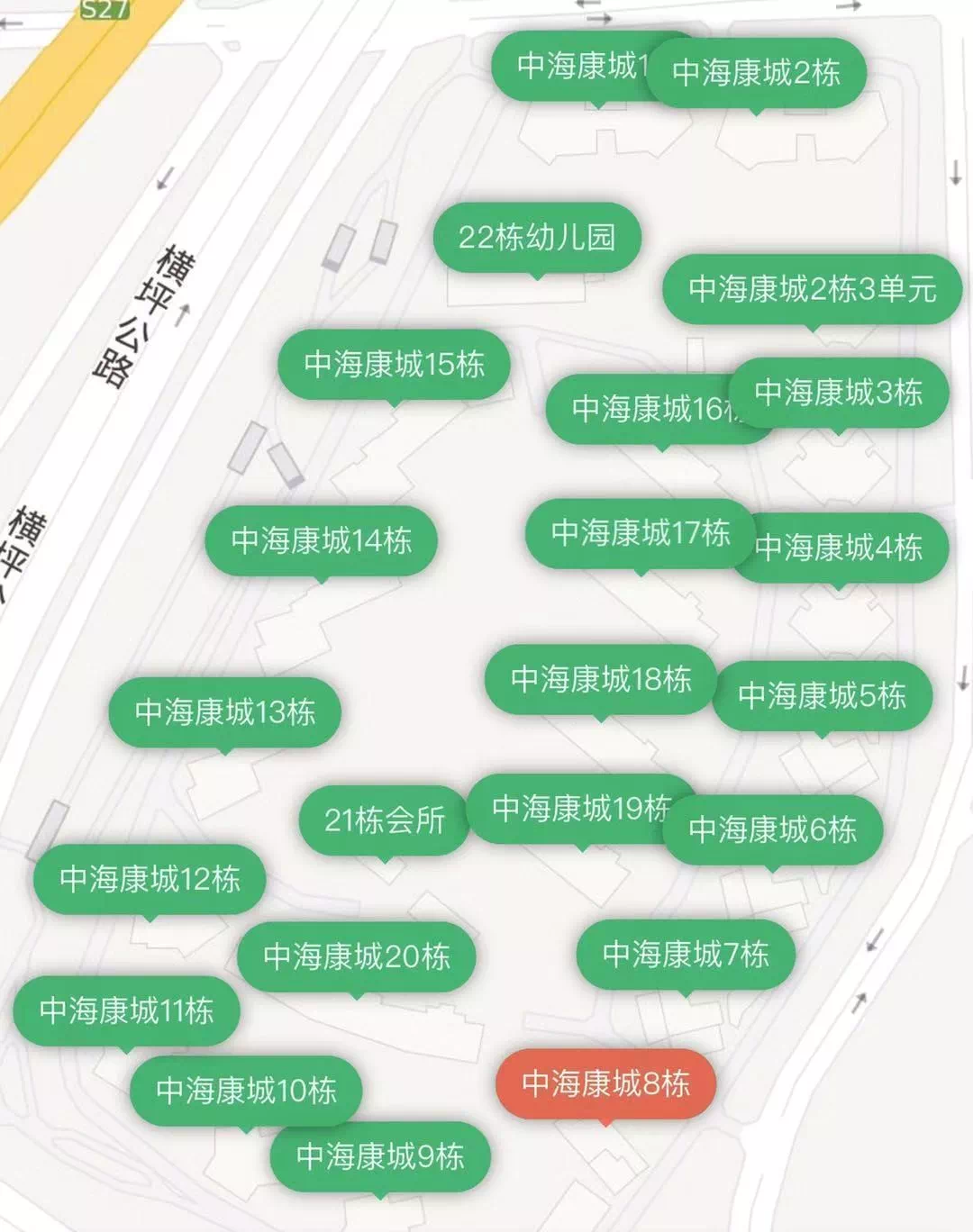This screenshot has height=1232, width=973.
Task: Tap the 中海康城9栋 marker
Action: point(380,1155)
